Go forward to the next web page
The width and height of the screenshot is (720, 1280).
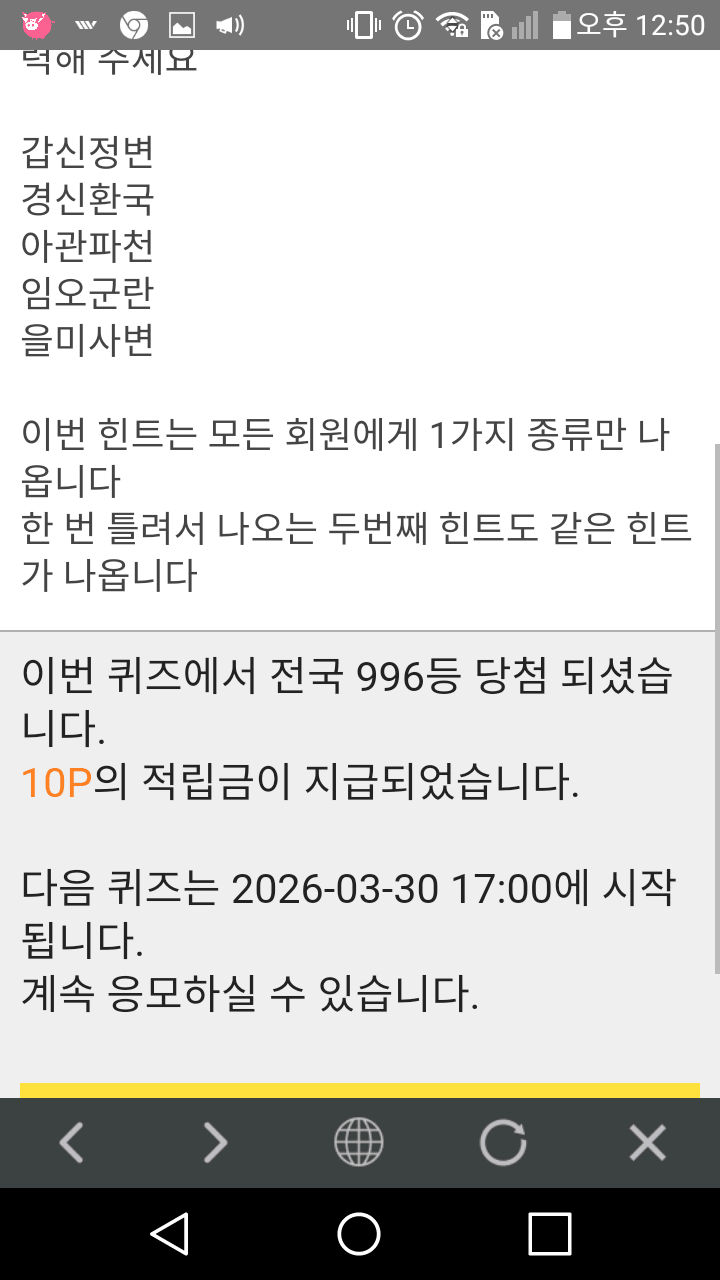[215, 1142]
